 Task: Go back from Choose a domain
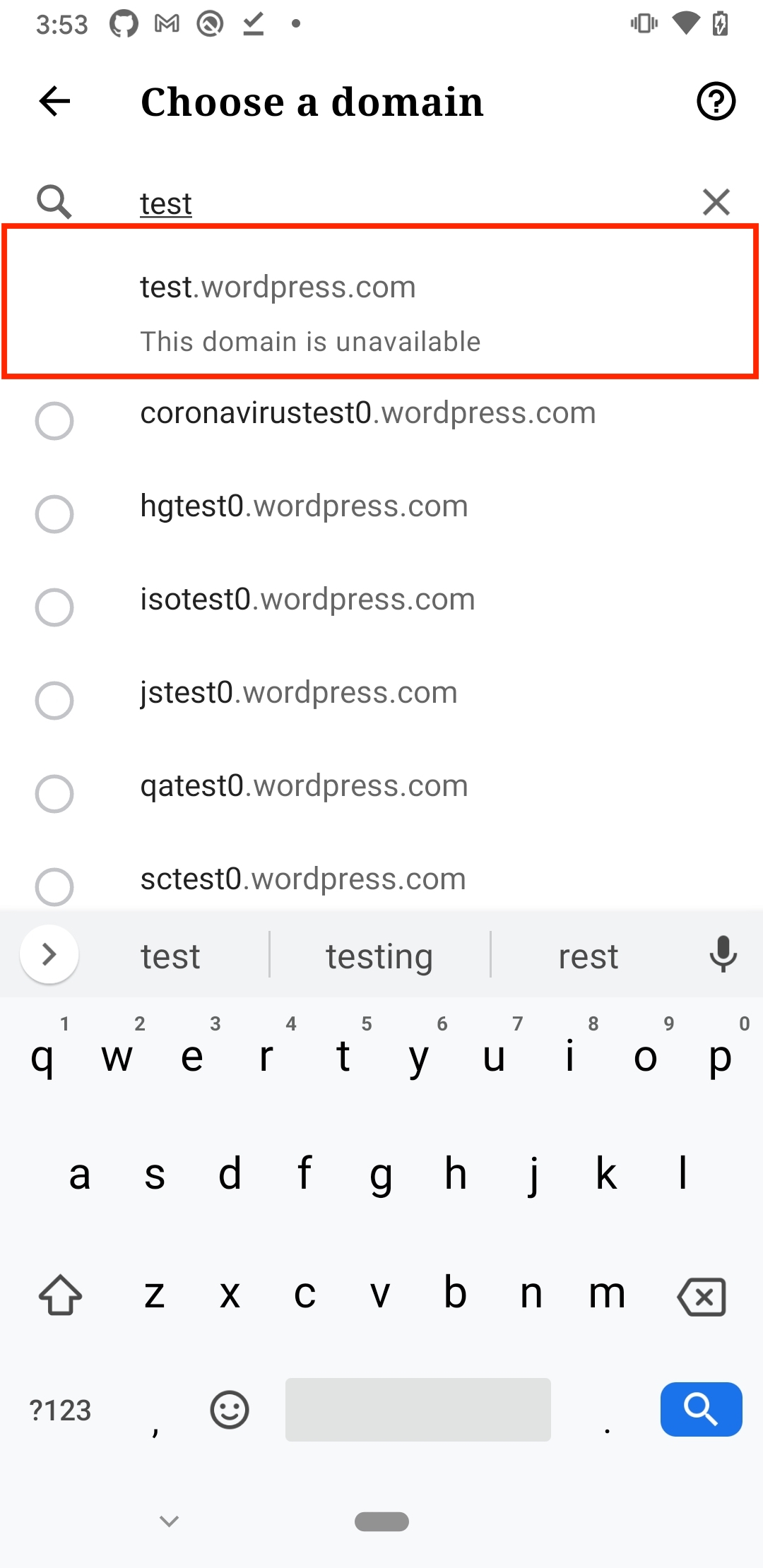pos(54,102)
